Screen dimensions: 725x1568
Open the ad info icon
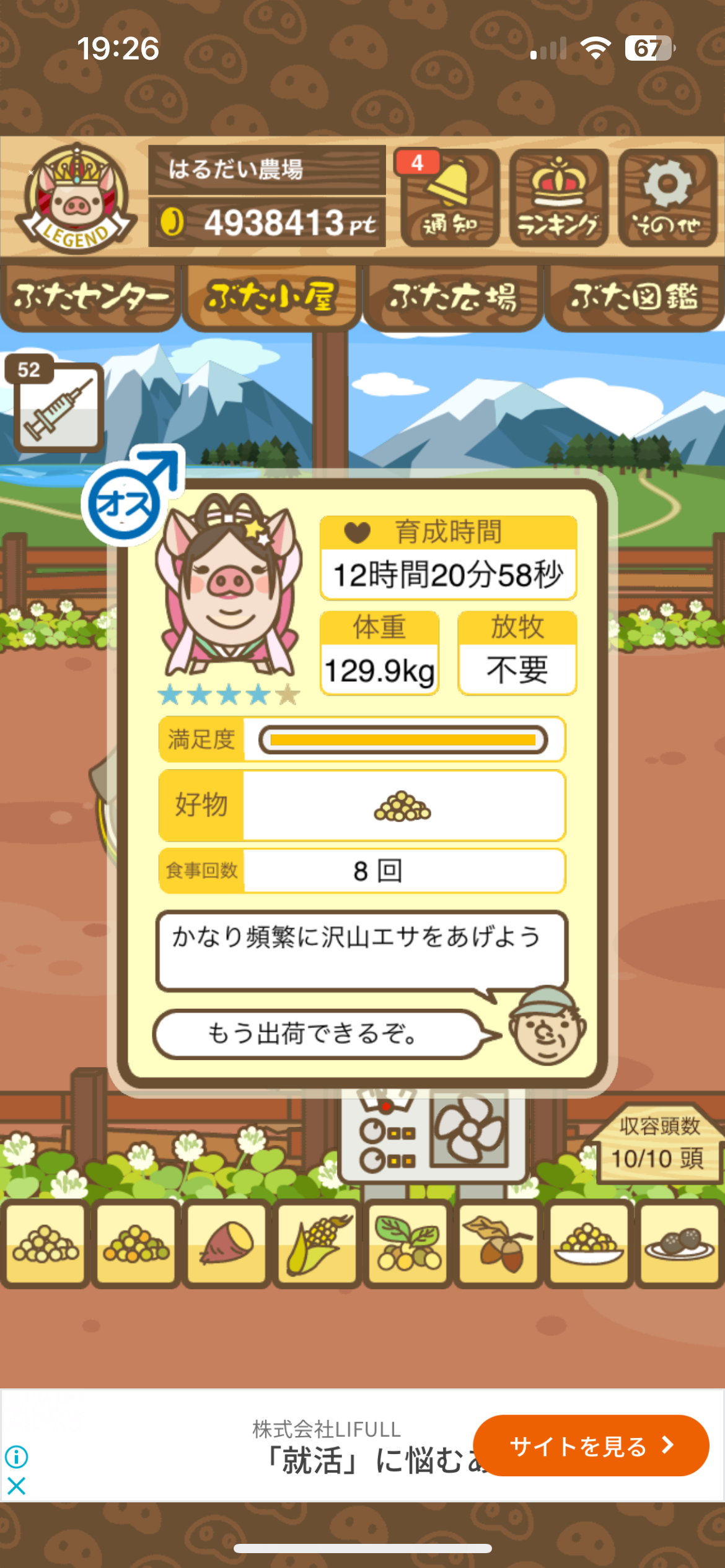click(x=17, y=1457)
